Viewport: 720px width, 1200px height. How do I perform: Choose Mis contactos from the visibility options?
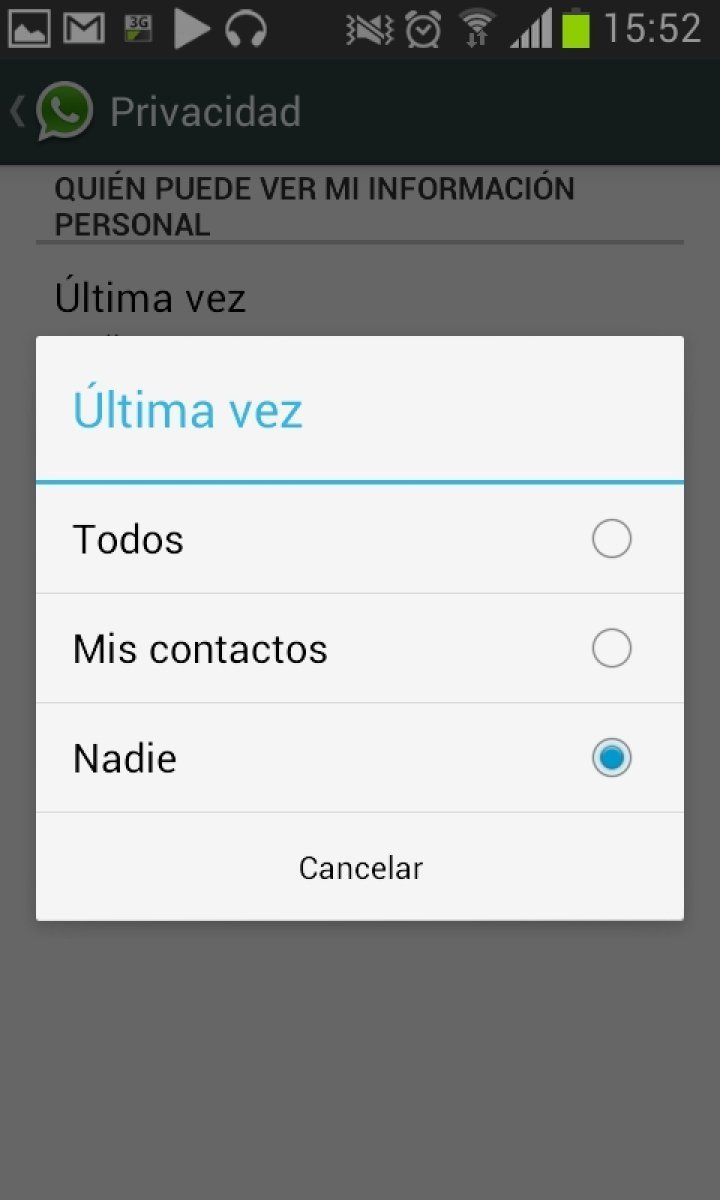coord(200,648)
